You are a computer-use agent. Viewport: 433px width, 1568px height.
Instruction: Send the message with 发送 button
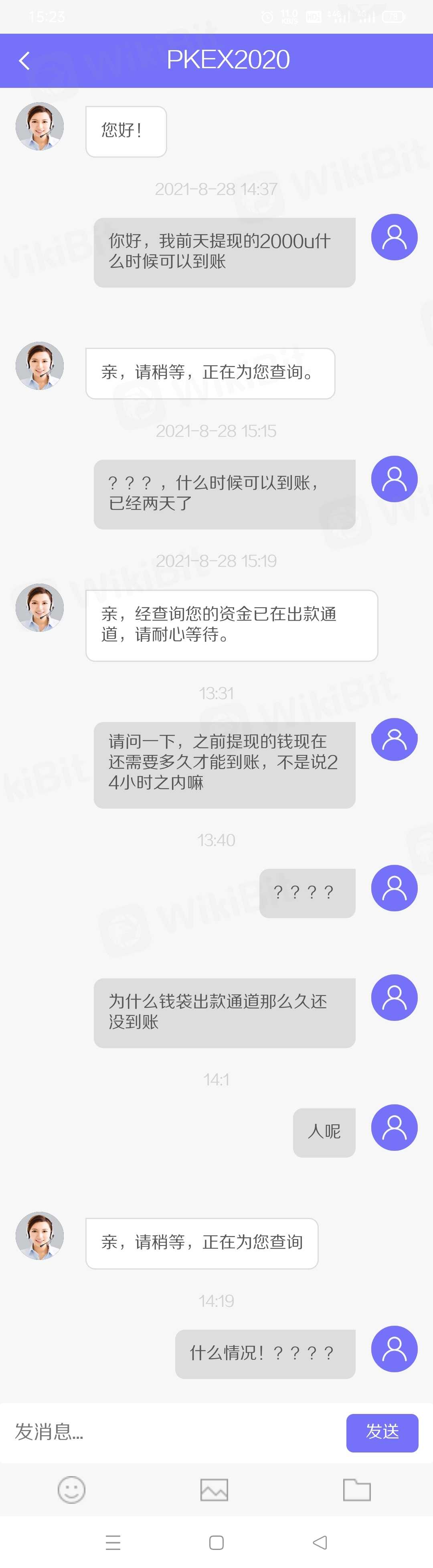point(382,1432)
